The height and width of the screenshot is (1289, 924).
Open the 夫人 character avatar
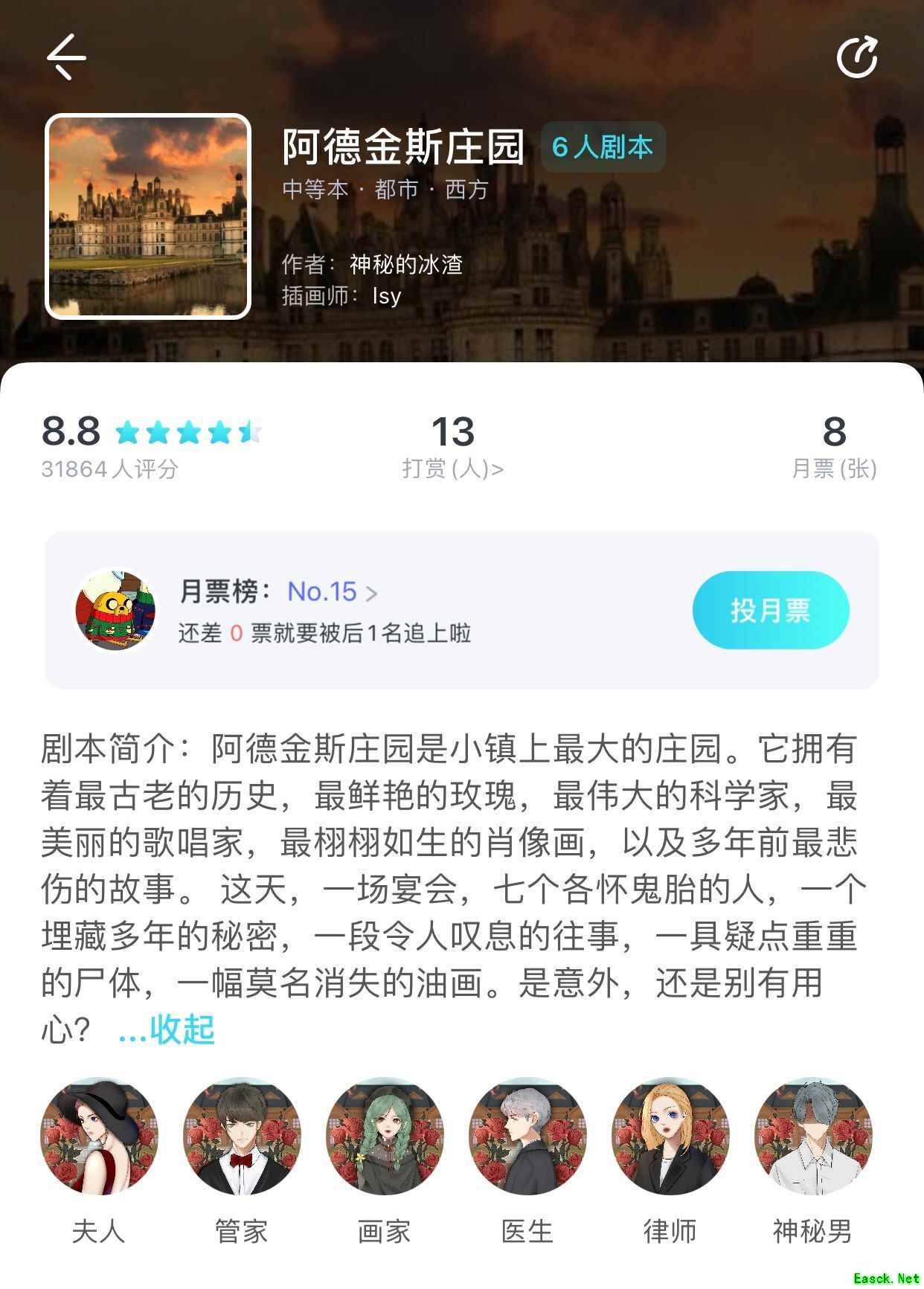point(99,1137)
